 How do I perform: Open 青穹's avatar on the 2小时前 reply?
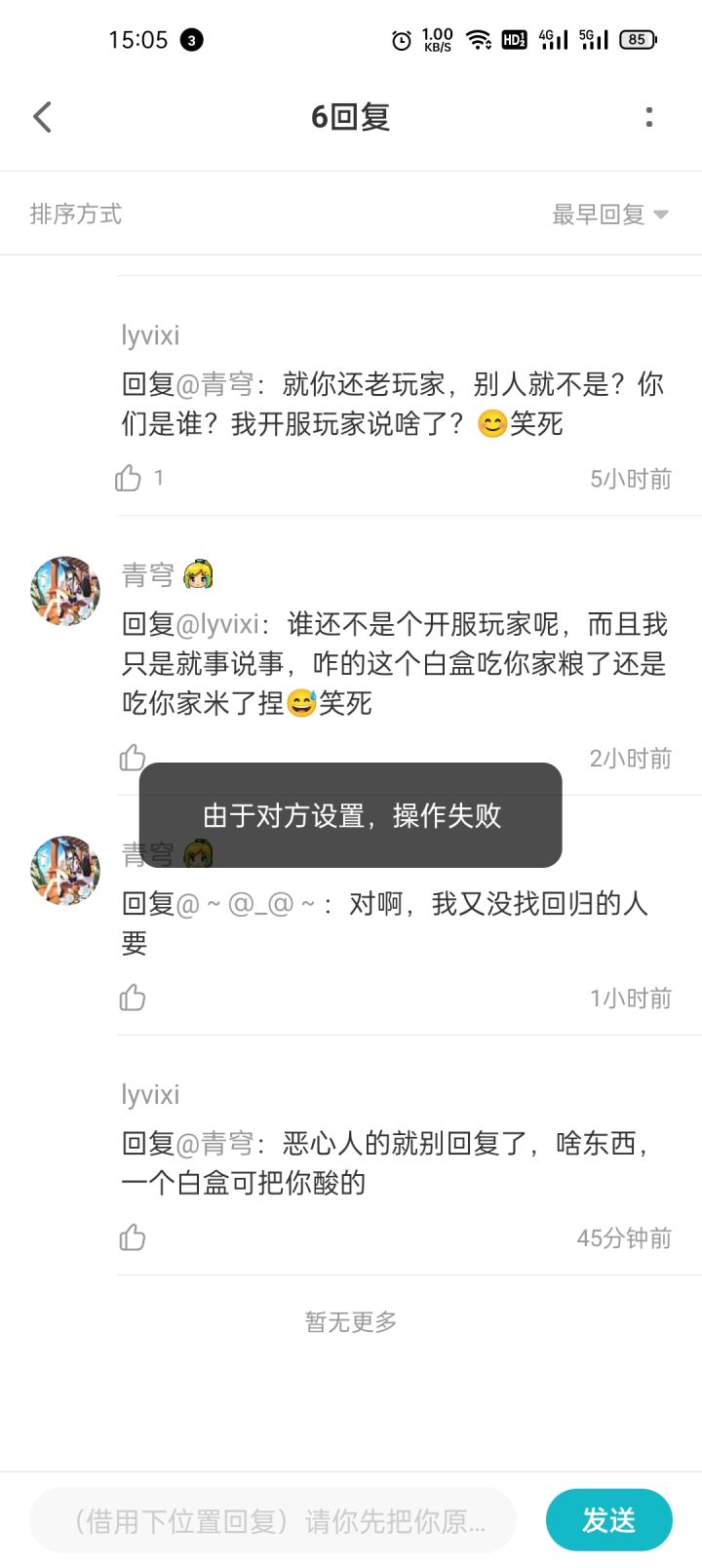pos(65,591)
